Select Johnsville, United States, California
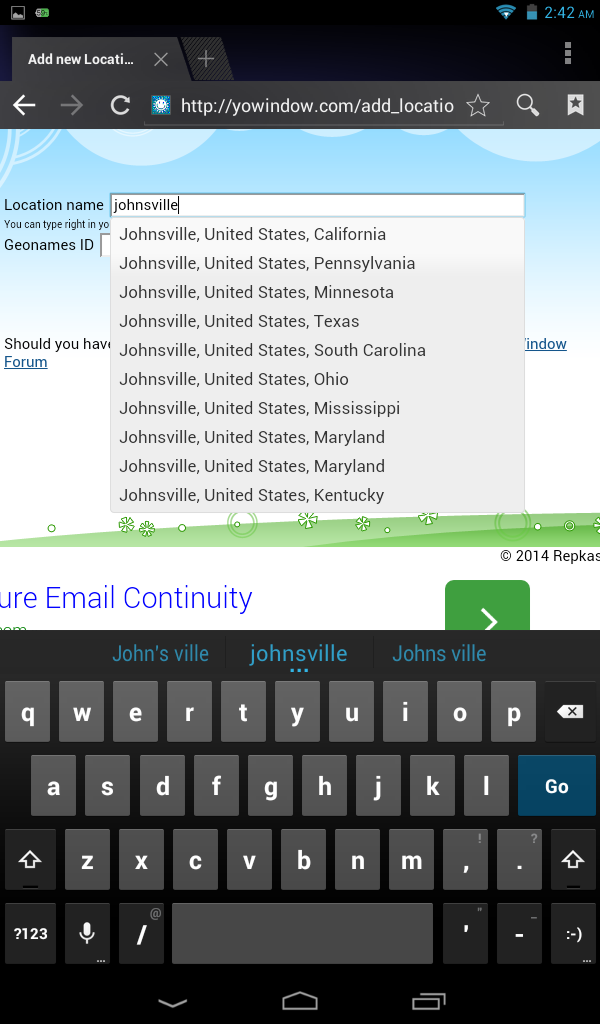This screenshot has width=600, height=1024. 252,234
